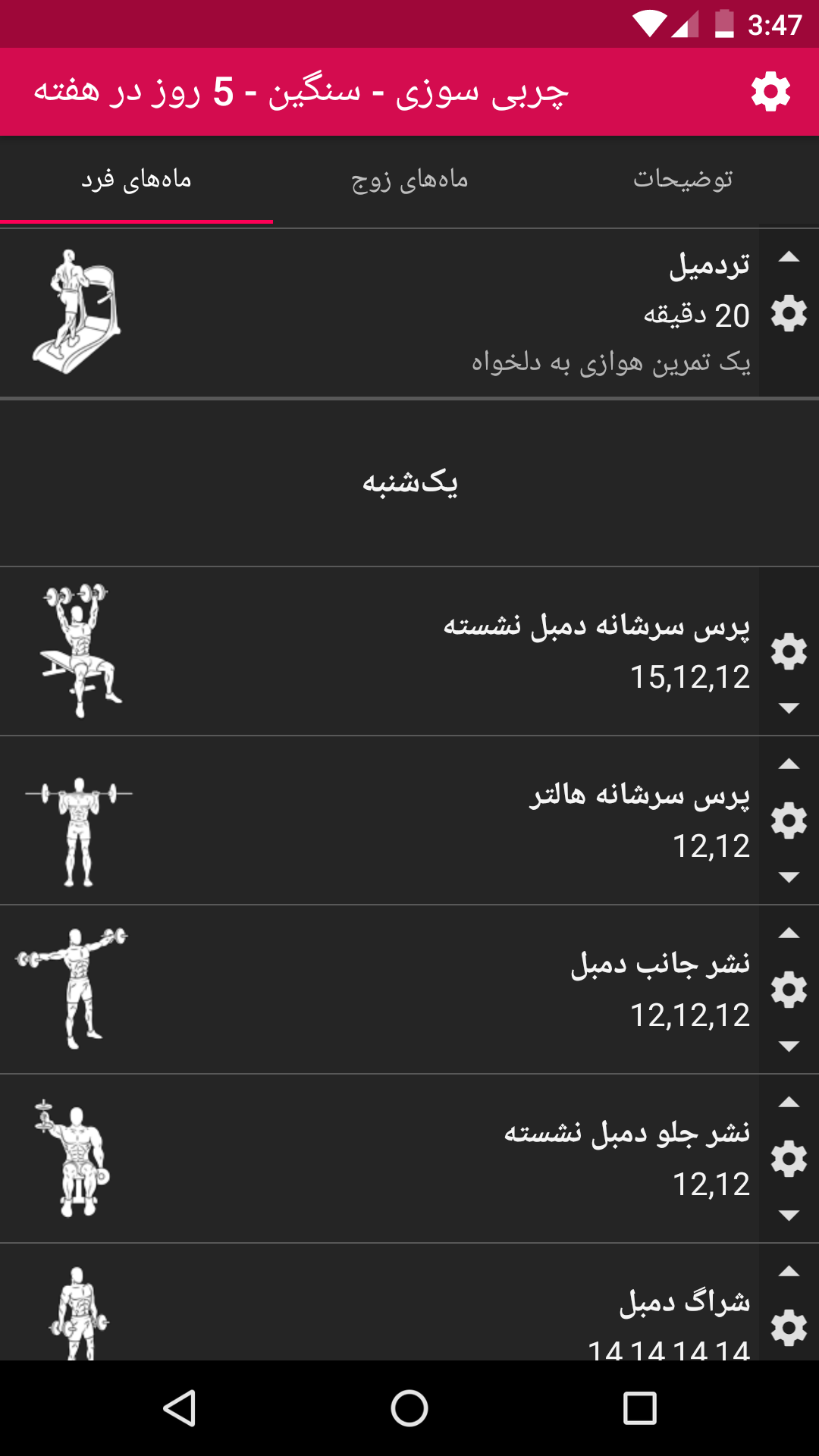This screenshot has height=1456, width=819.
Task: Move پرس سرشانه هالتر up
Action: (789, 764)
